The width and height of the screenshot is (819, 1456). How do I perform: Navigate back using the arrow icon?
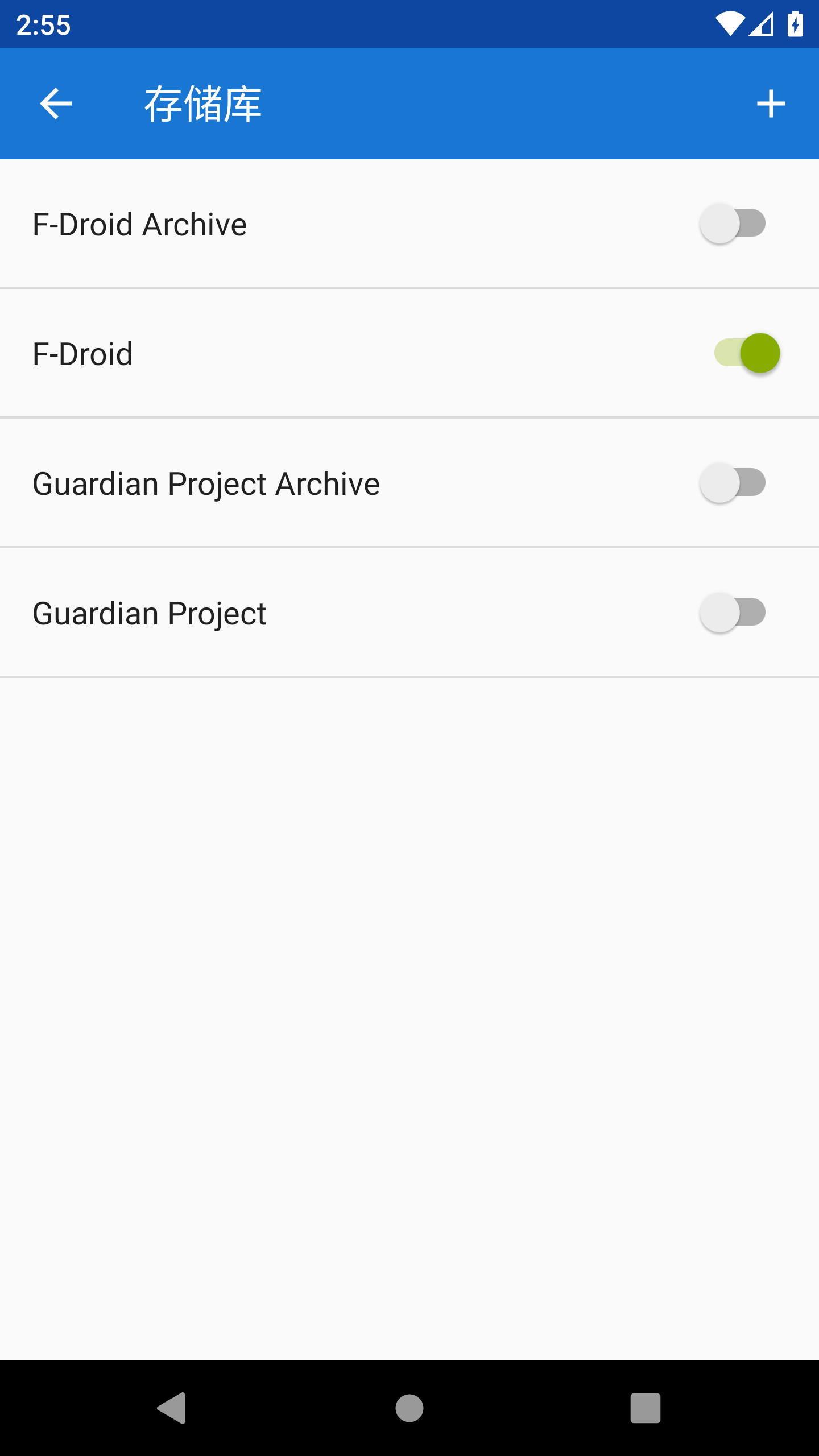[x=55, y=104]
